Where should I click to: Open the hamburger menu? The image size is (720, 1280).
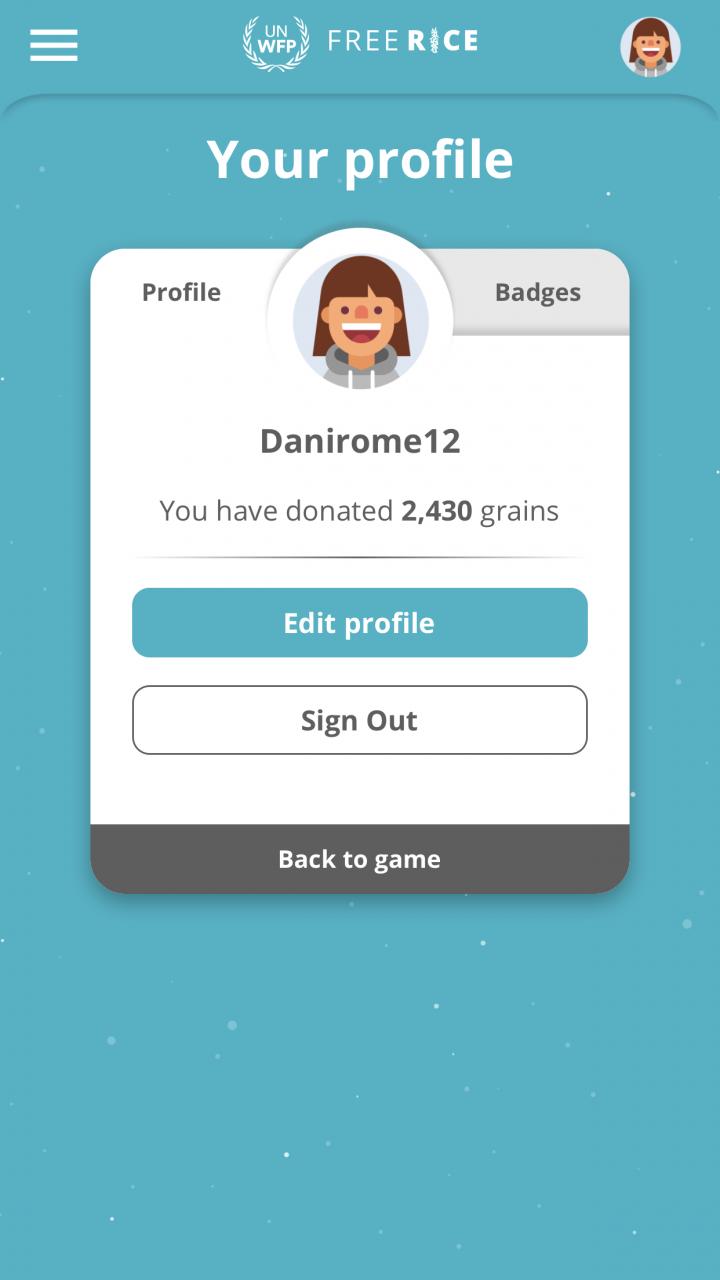pyautogui.click(x=54, y=45)
